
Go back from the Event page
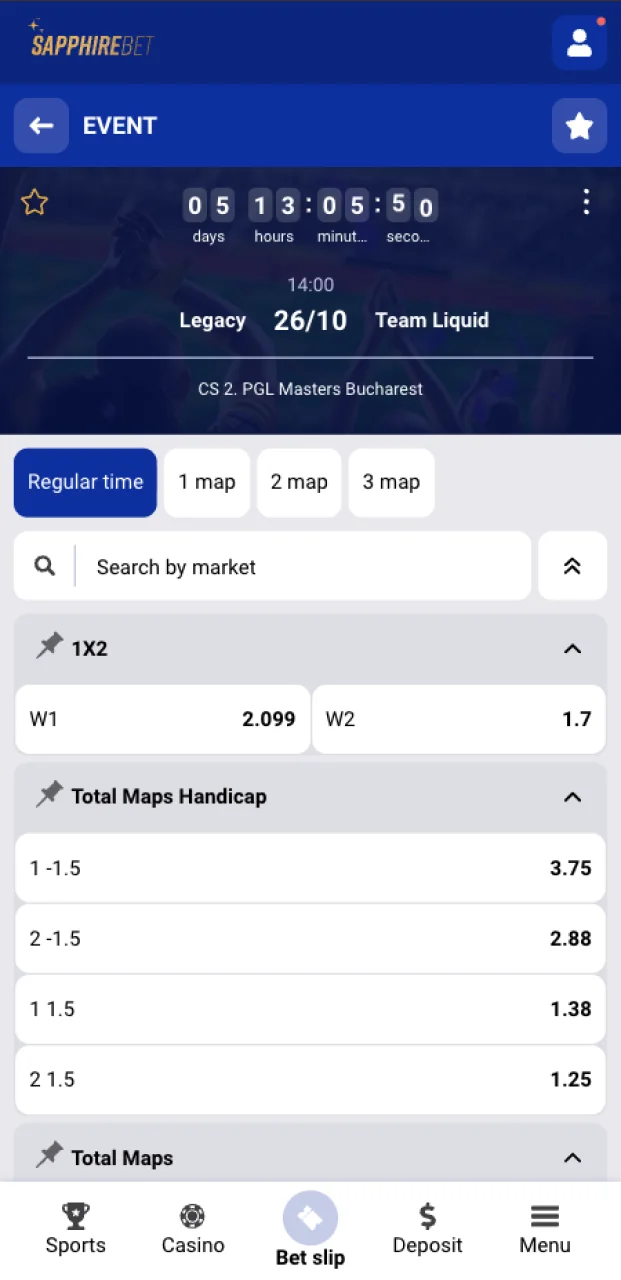coord(41,126)
